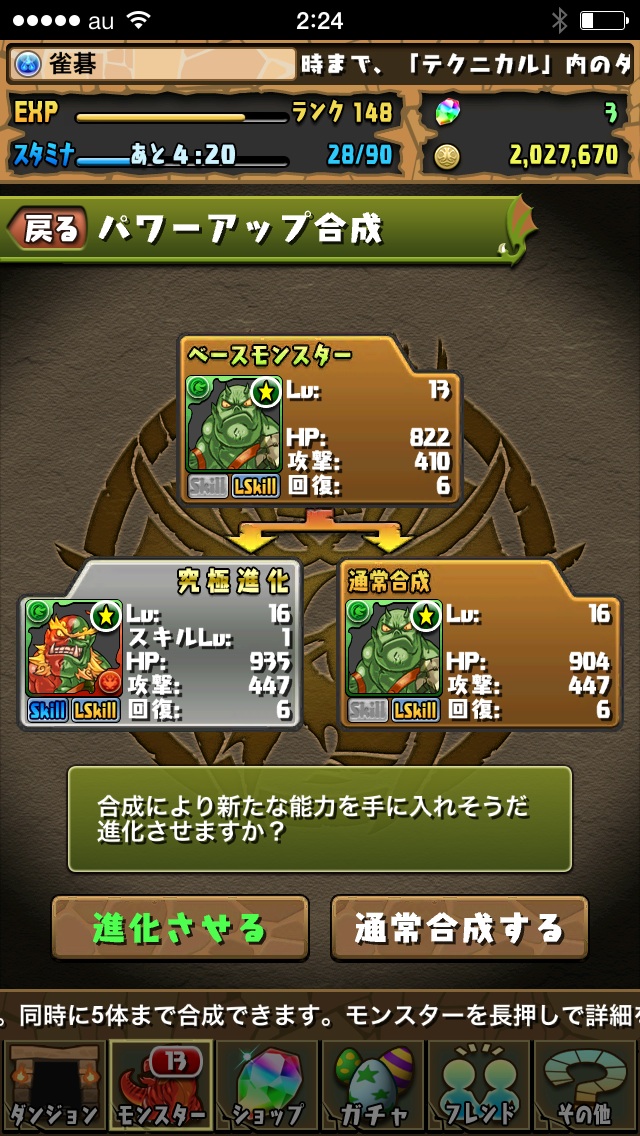Confirm evolution with 進化させる
This screenshot has width=640, height=1136.
click(180, 928)
